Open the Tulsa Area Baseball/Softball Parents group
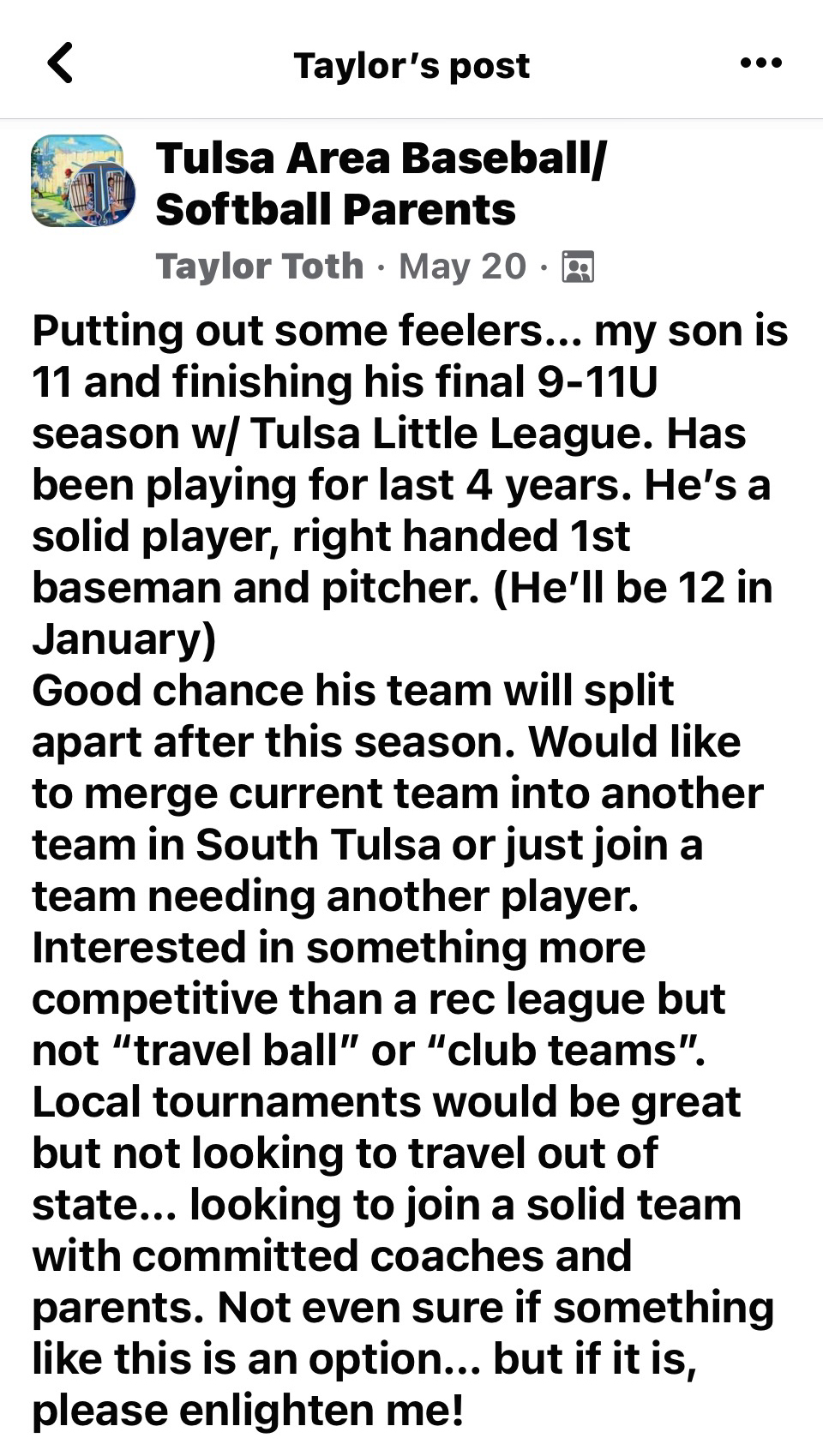The width and height of the screenshot is (823, 1456). click(x=381, y=183)
